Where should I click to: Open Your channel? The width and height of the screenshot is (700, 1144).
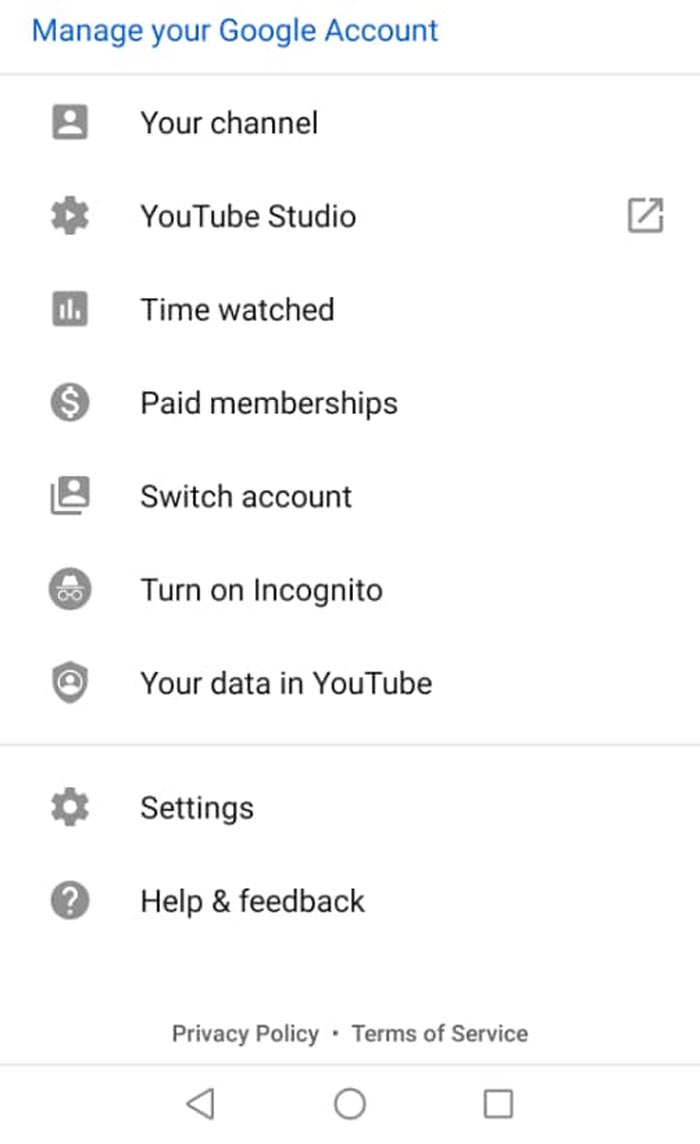pos(229,123)
